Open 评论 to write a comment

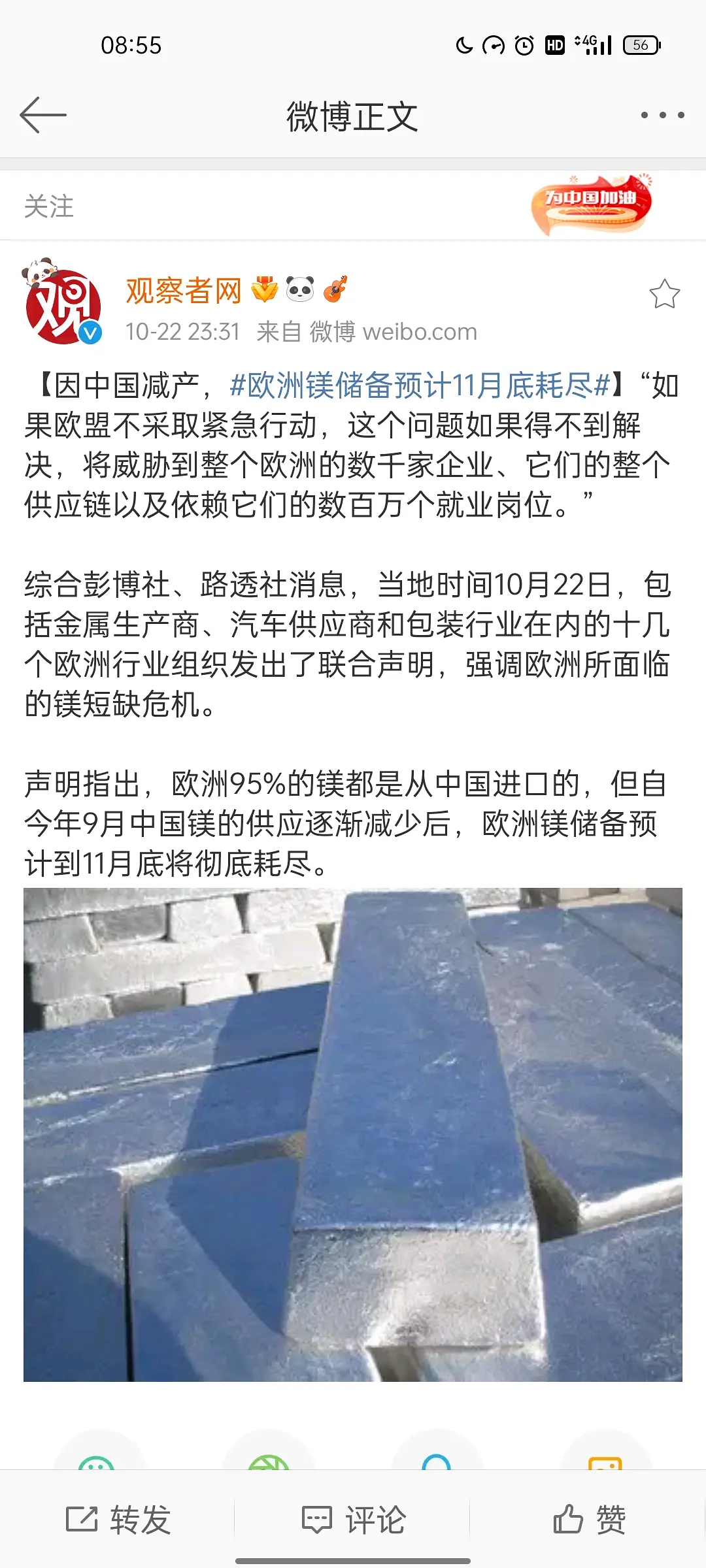(354, 1519)
